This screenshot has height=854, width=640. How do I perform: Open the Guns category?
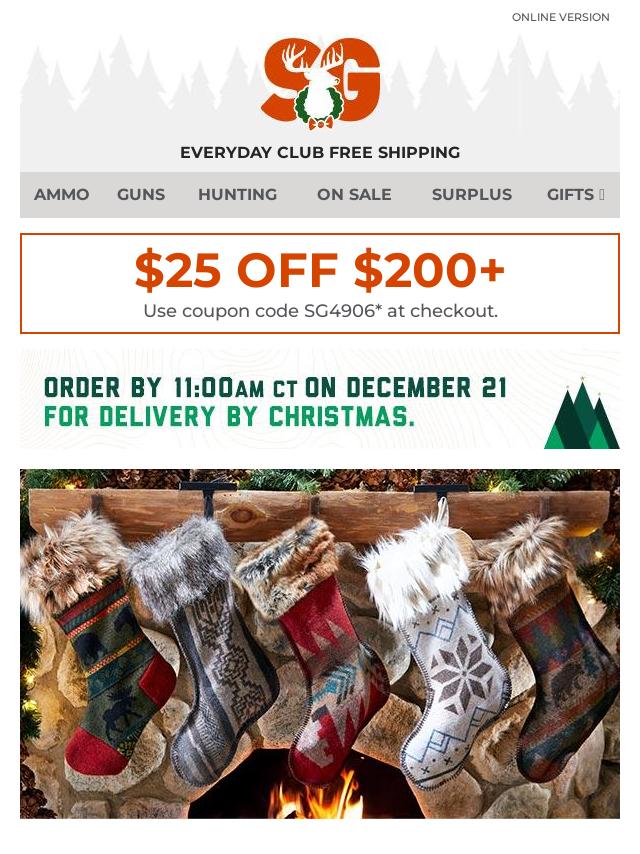141,195
